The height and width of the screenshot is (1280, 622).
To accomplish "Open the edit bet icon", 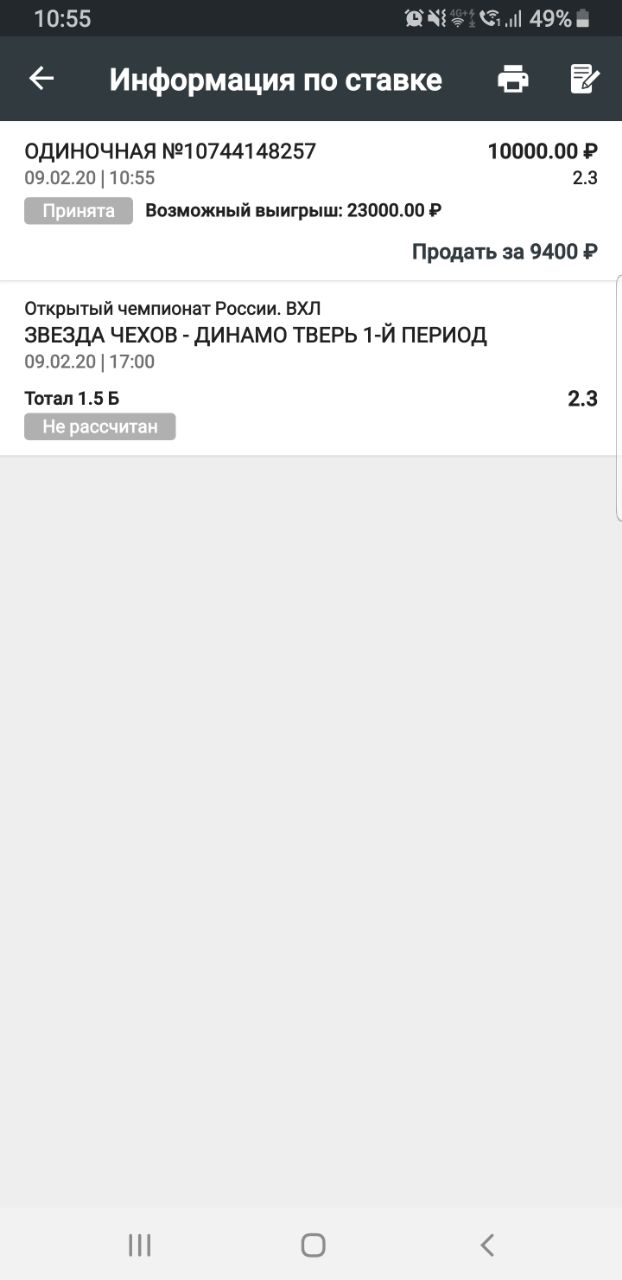I will click(584, 79).
